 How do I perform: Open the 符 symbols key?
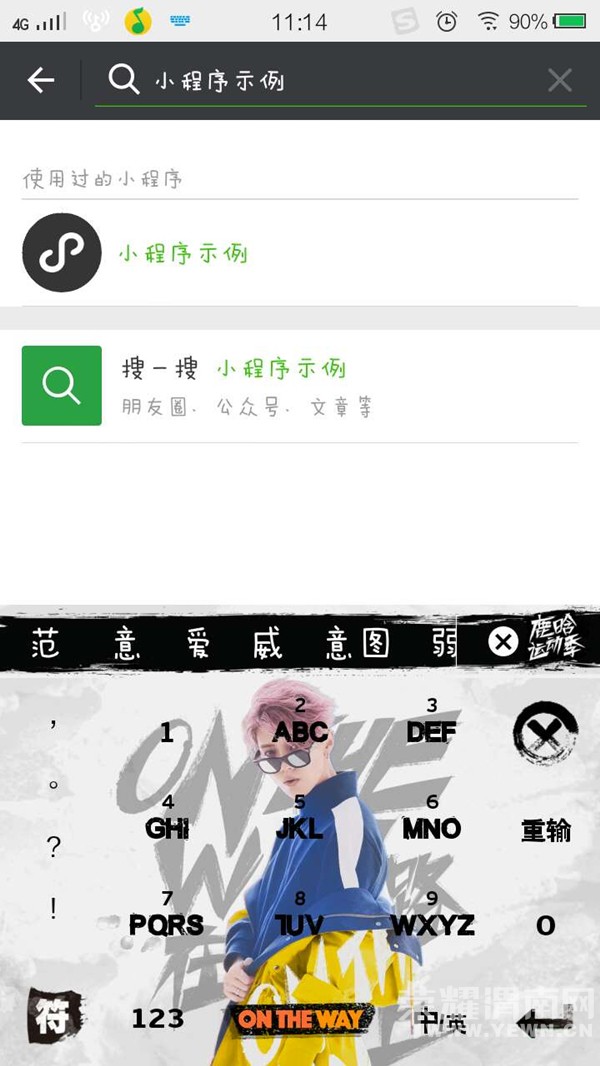tap(54, 1018)
